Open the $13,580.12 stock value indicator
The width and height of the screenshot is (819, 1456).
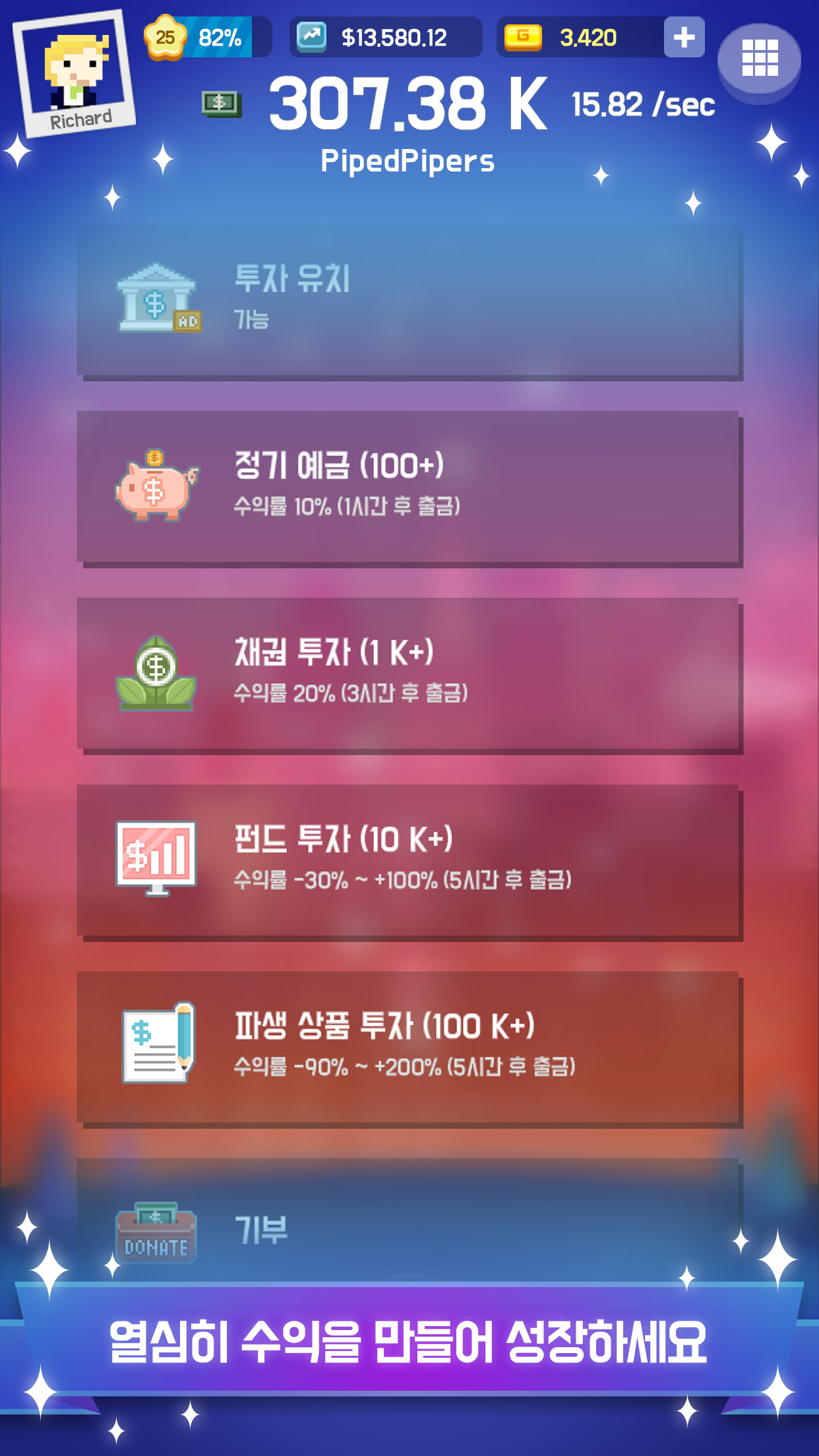[x=386, y=38]
